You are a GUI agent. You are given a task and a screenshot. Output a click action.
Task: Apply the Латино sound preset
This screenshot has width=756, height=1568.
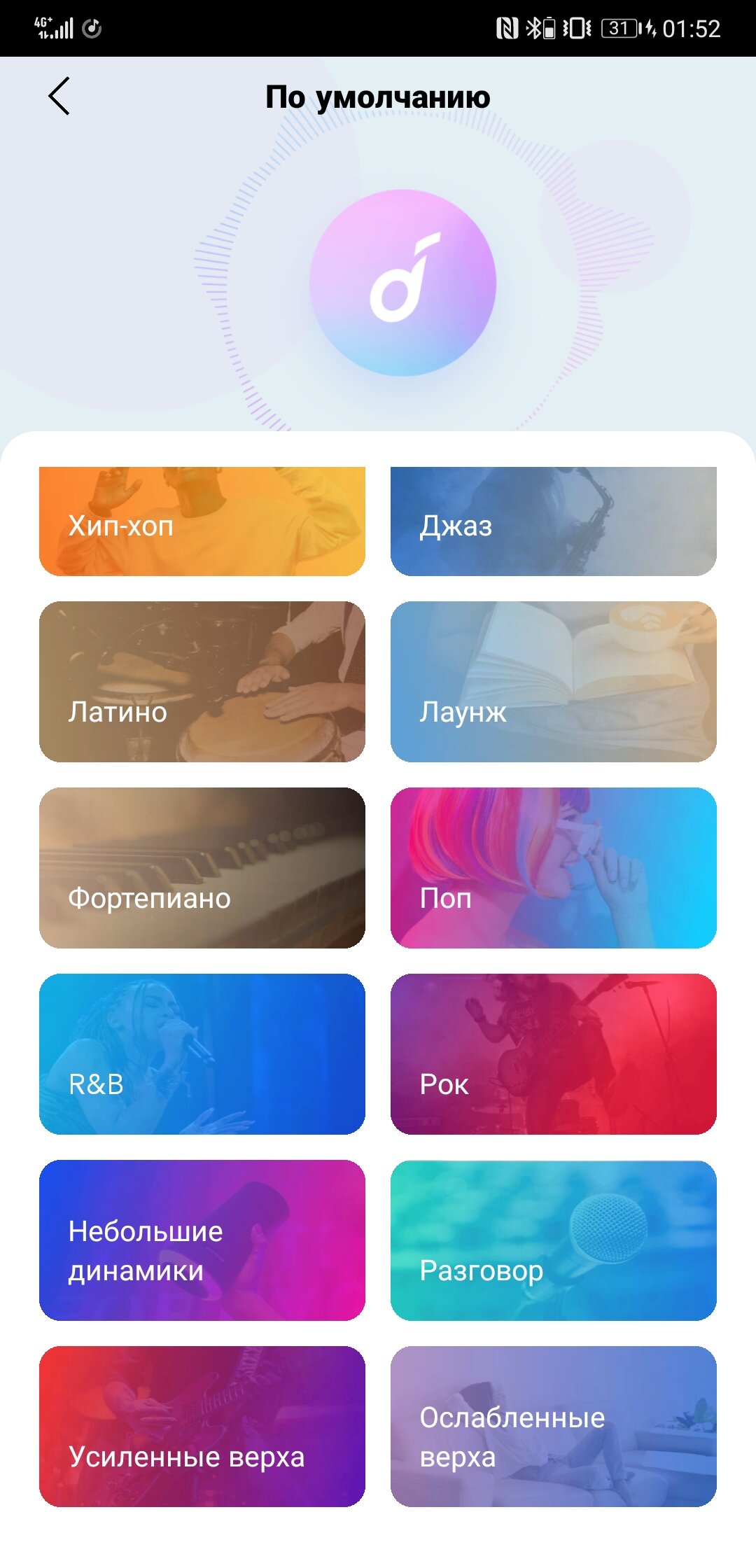click(x=202, y=682)
